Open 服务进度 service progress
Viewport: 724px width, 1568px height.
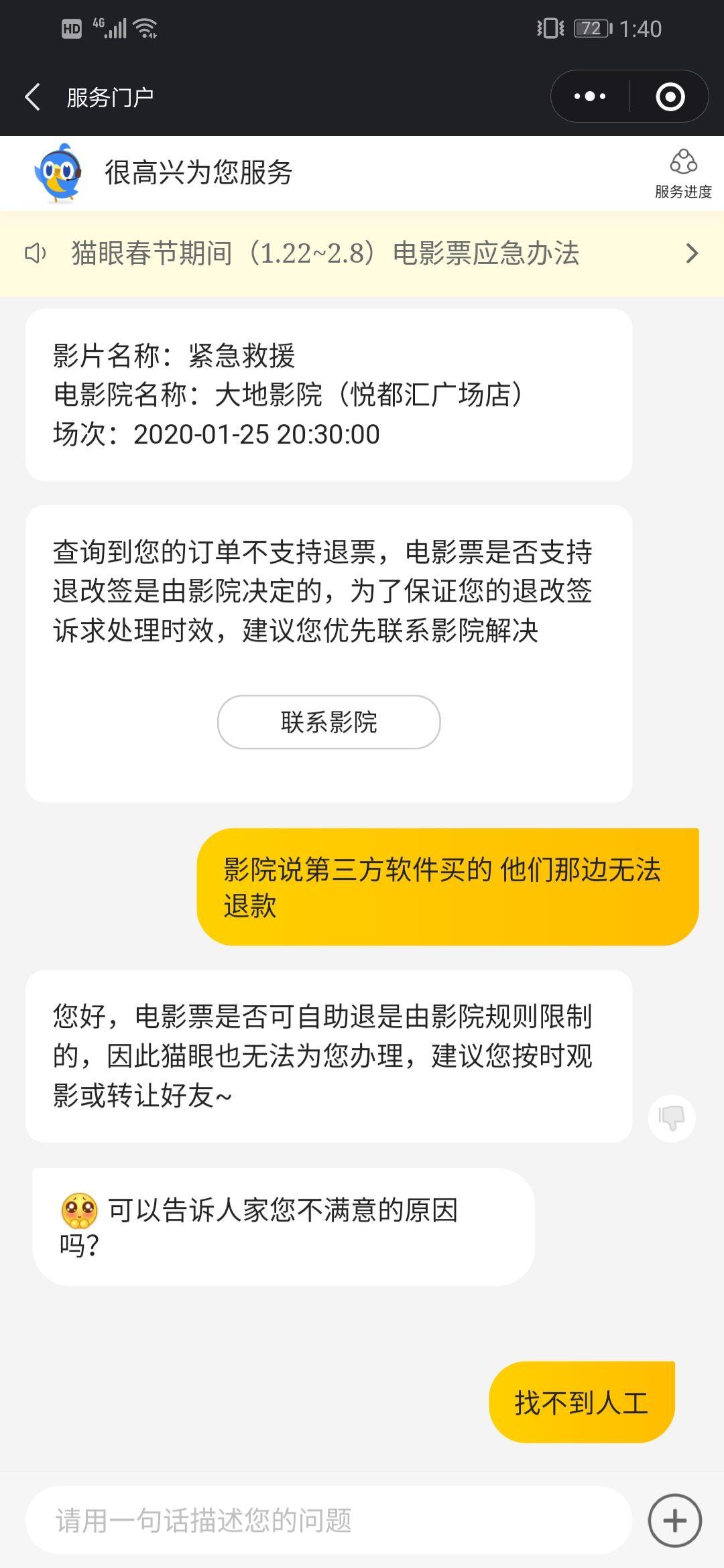coord(683,174)
